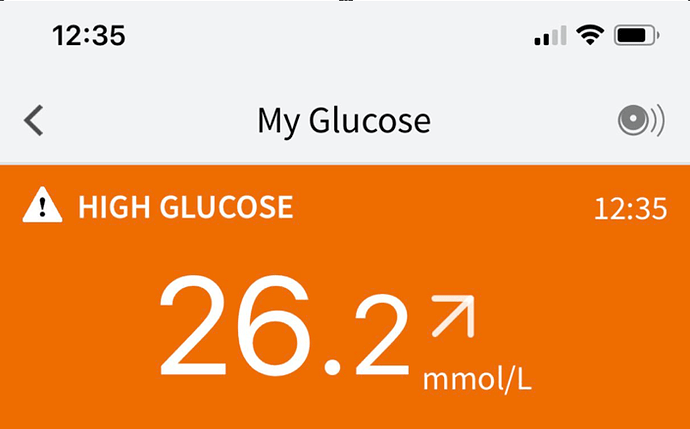Go back from My Glucose screen
The width and height of the screenshot is (690, 429).
[34, 121]
